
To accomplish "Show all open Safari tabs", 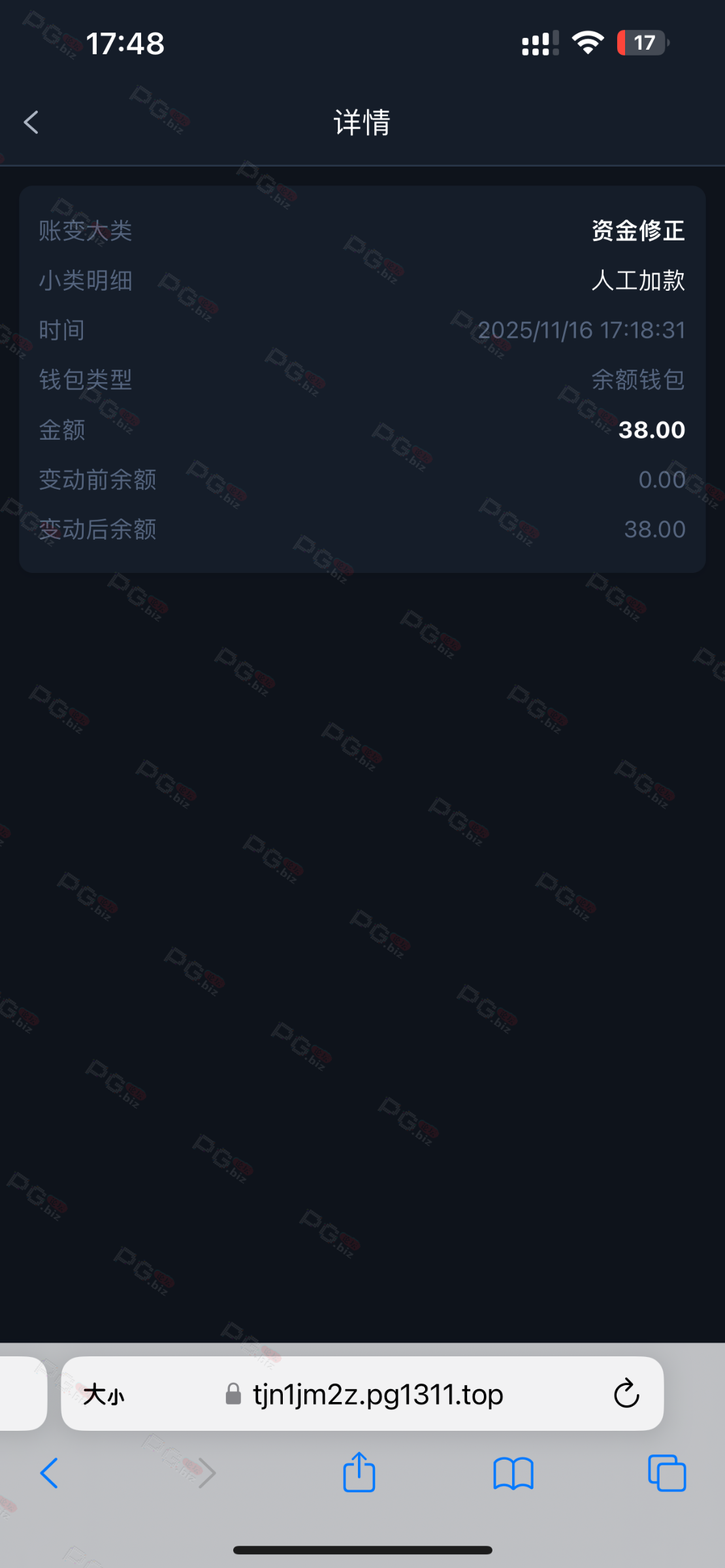I will point(667,1473).
